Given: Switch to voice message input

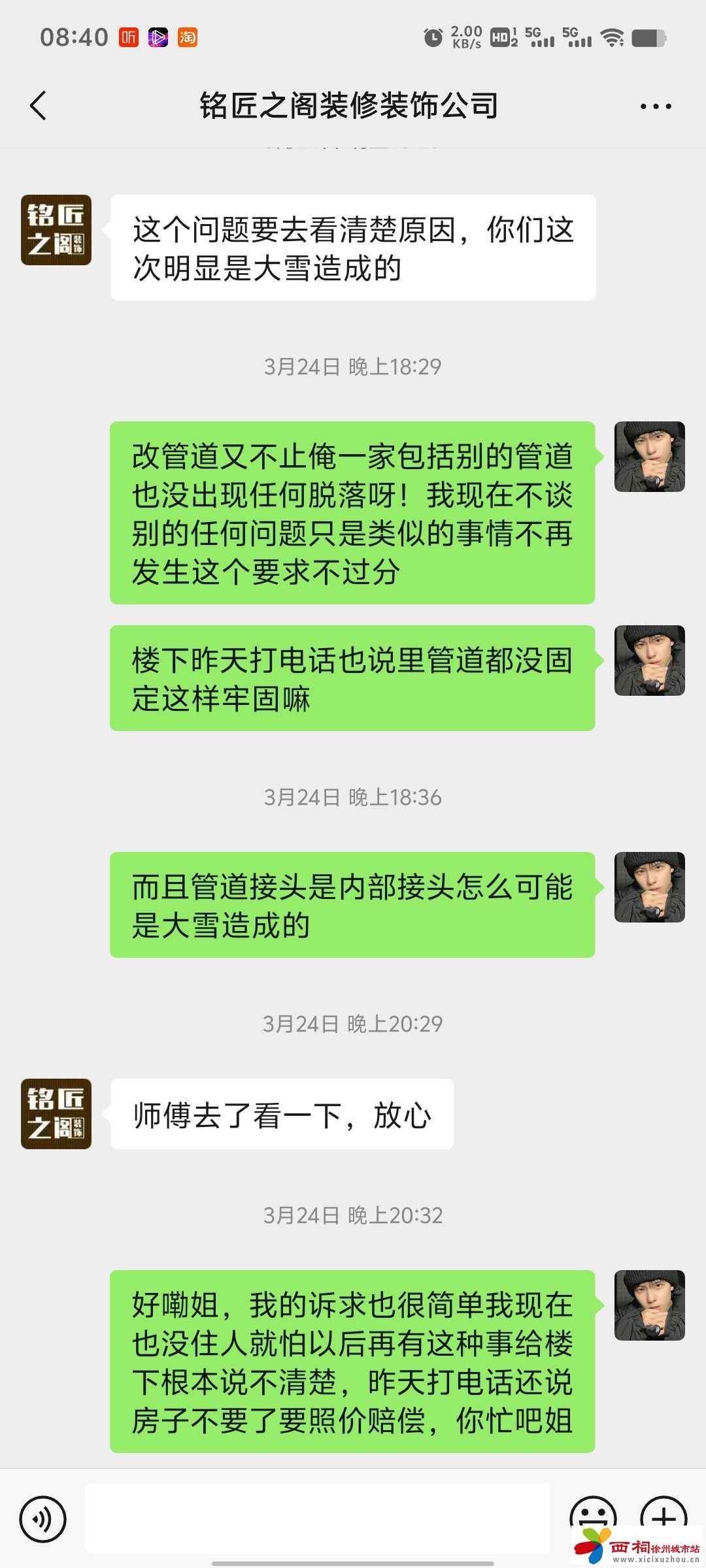Looking at the screenshot, I should click(43, 1519).
